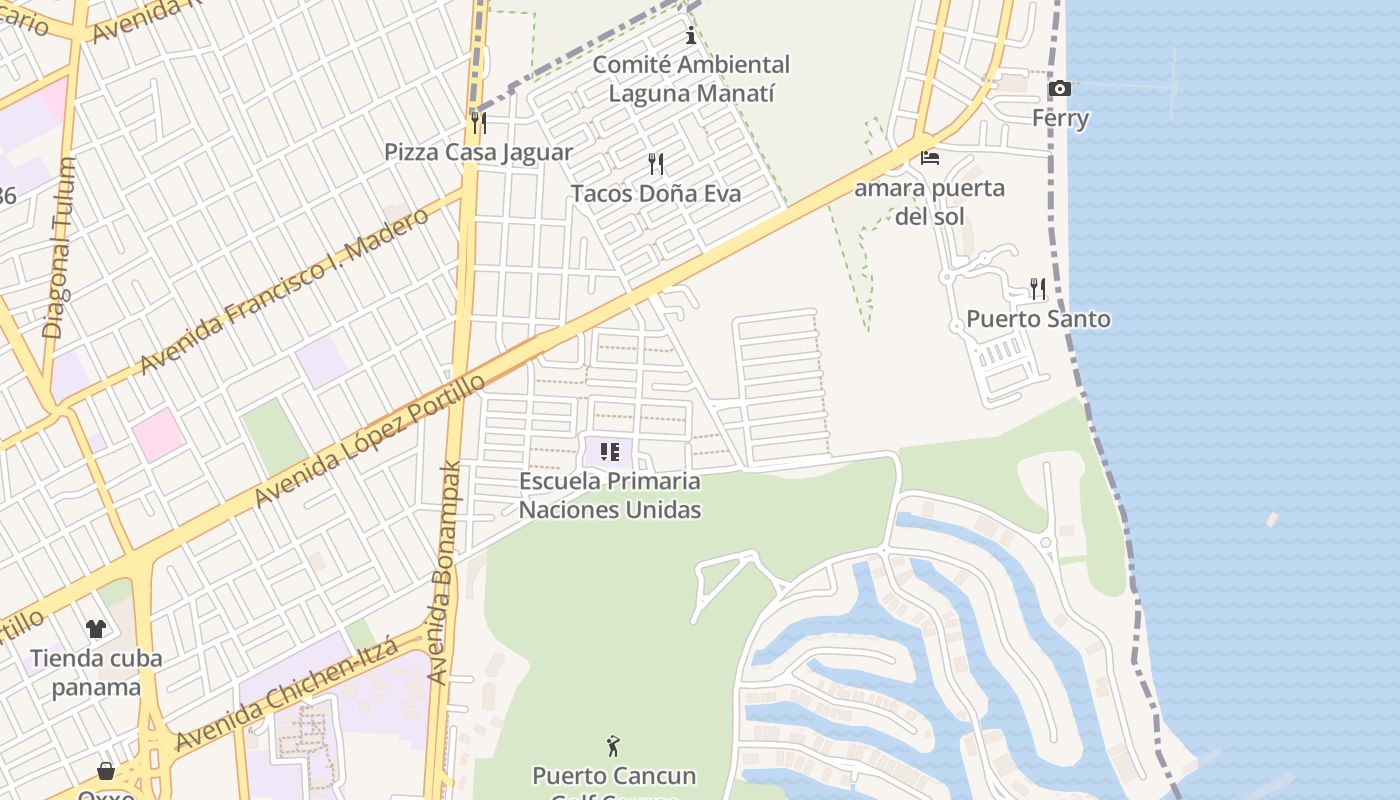
Task: Select amara puerta del sol hotel marker
Action: point(930,158)
